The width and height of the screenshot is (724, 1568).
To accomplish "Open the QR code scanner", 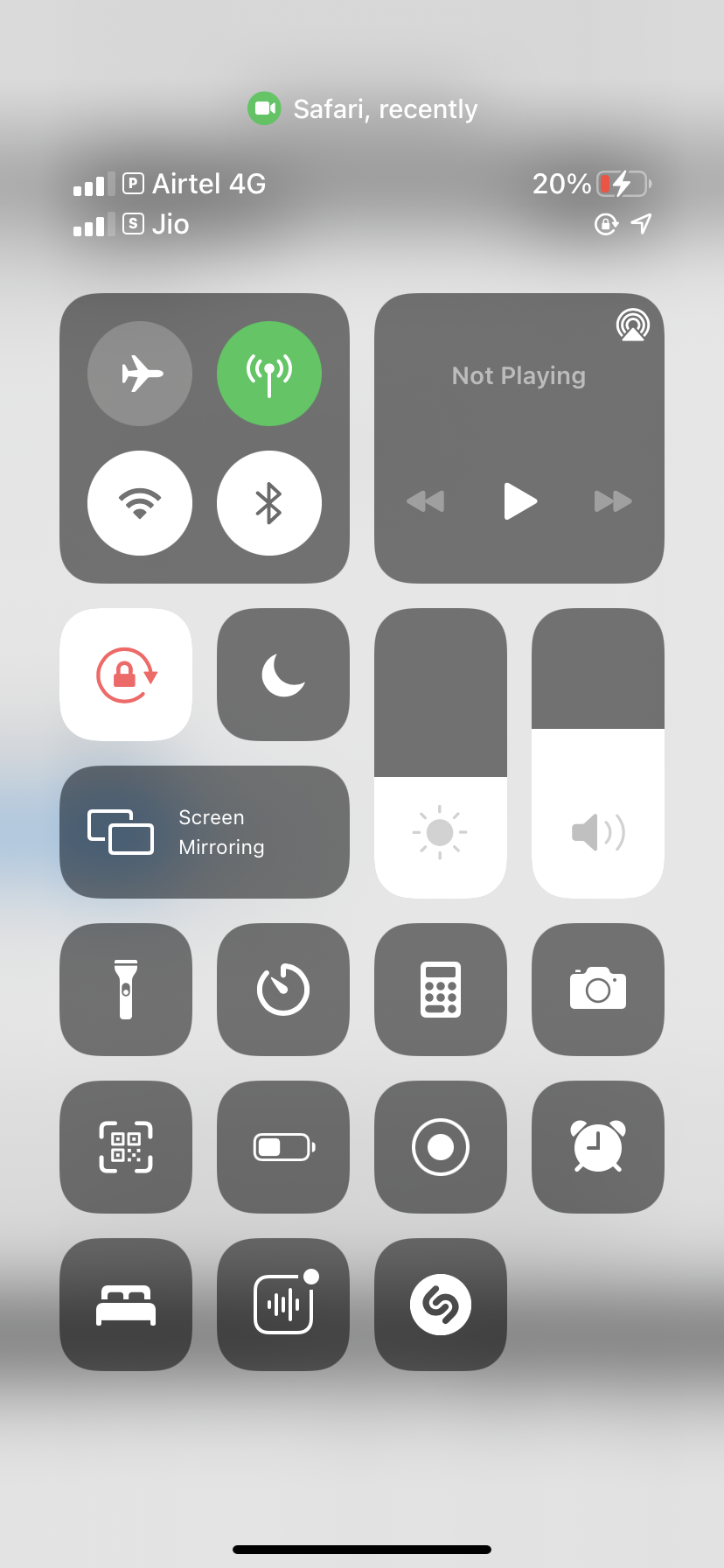I will [126, 1147].
